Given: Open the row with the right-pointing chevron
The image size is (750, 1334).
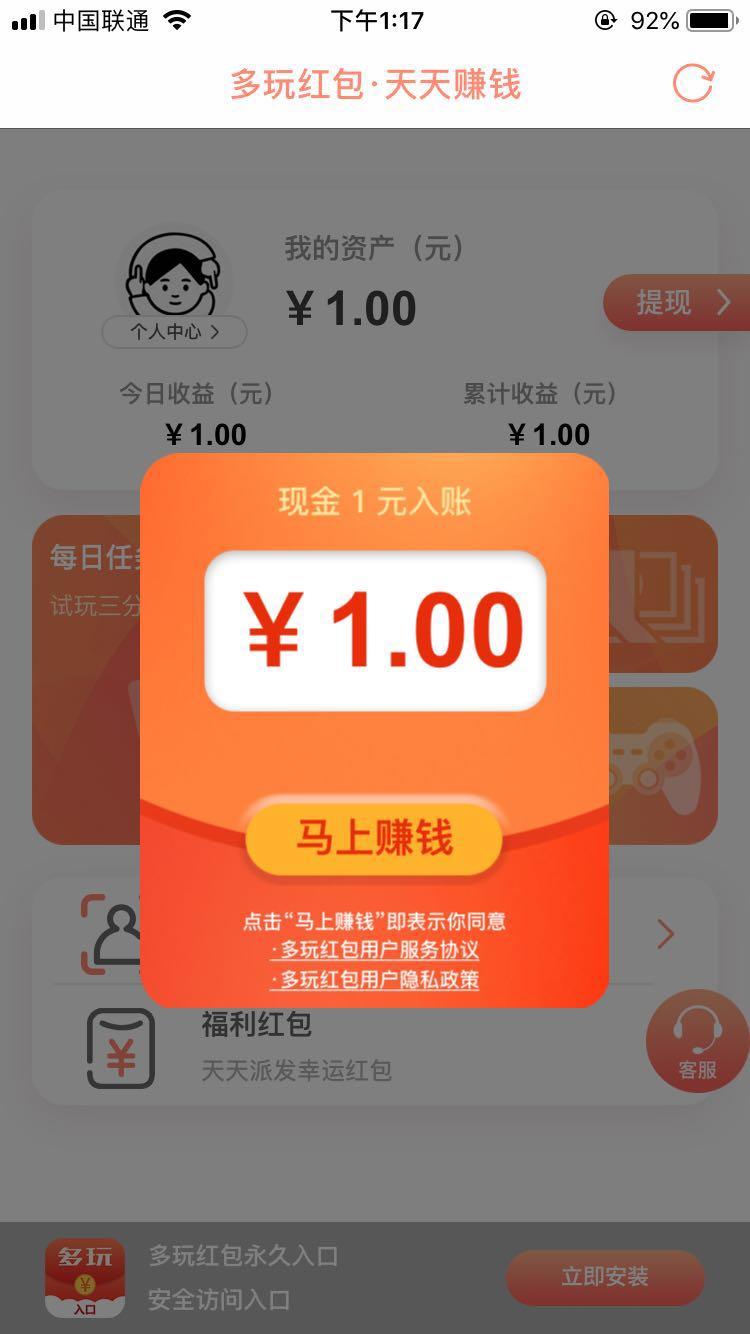Looking at the screenshot, I should (664, 933).
